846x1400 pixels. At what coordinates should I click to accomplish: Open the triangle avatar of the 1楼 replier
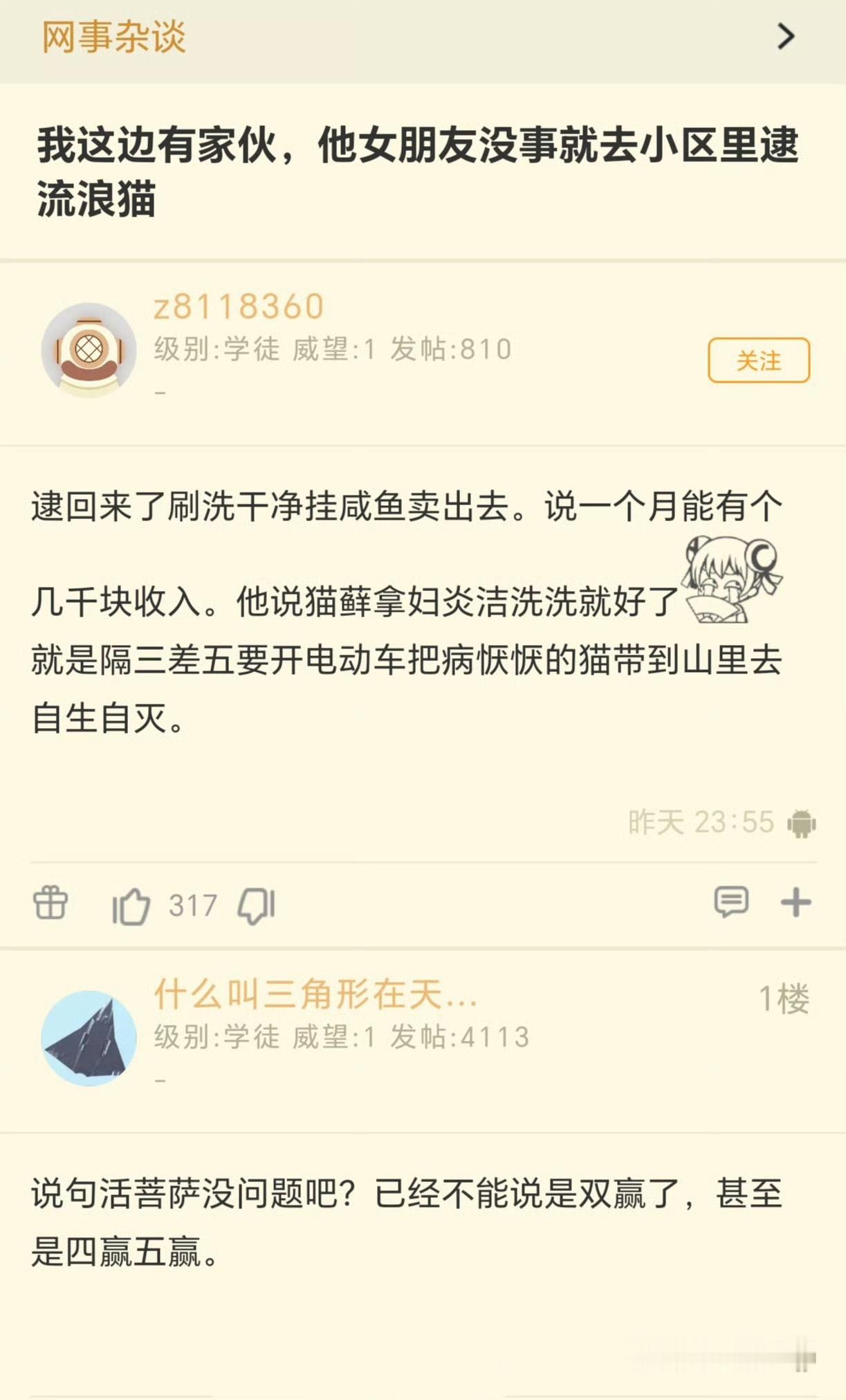point(91,1039)
